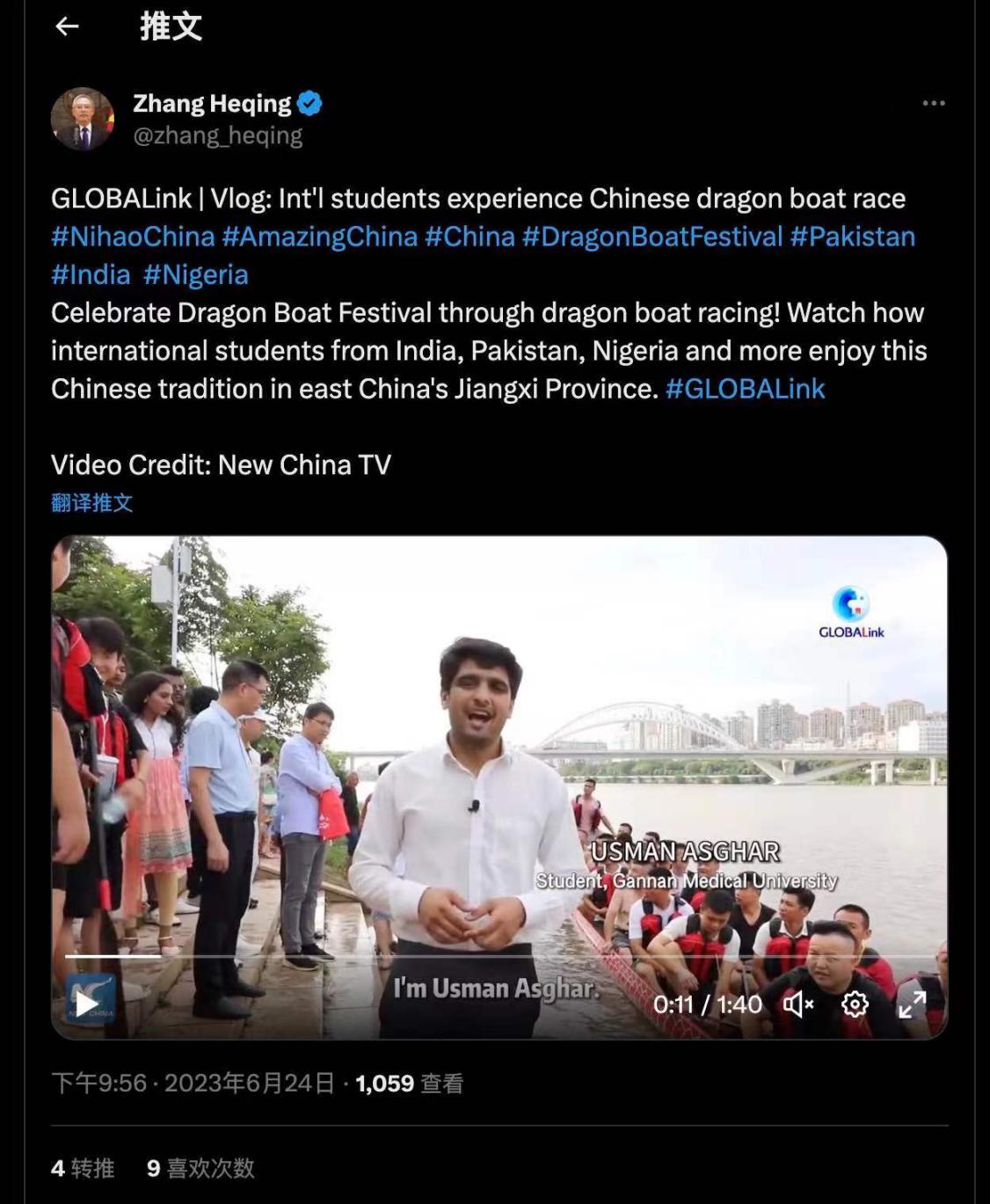Open the #China hashtag

470,237
